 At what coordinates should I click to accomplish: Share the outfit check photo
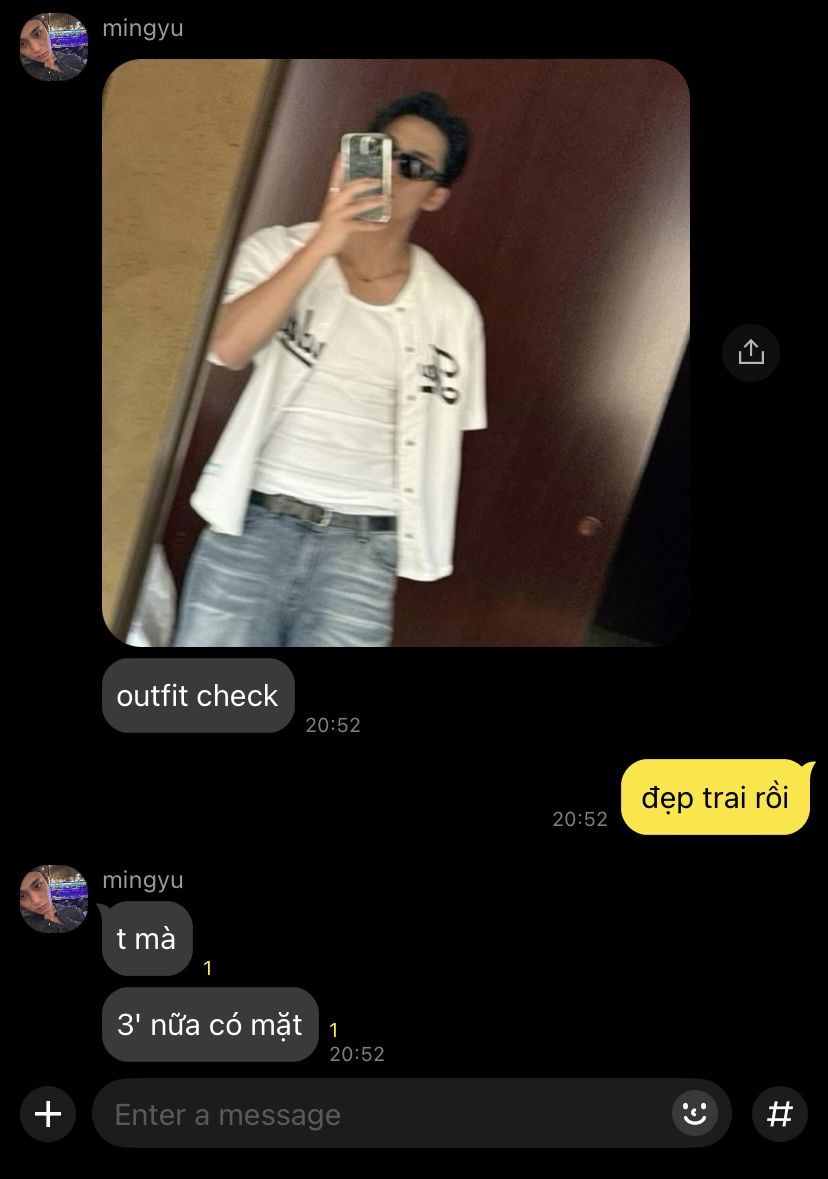751,352
